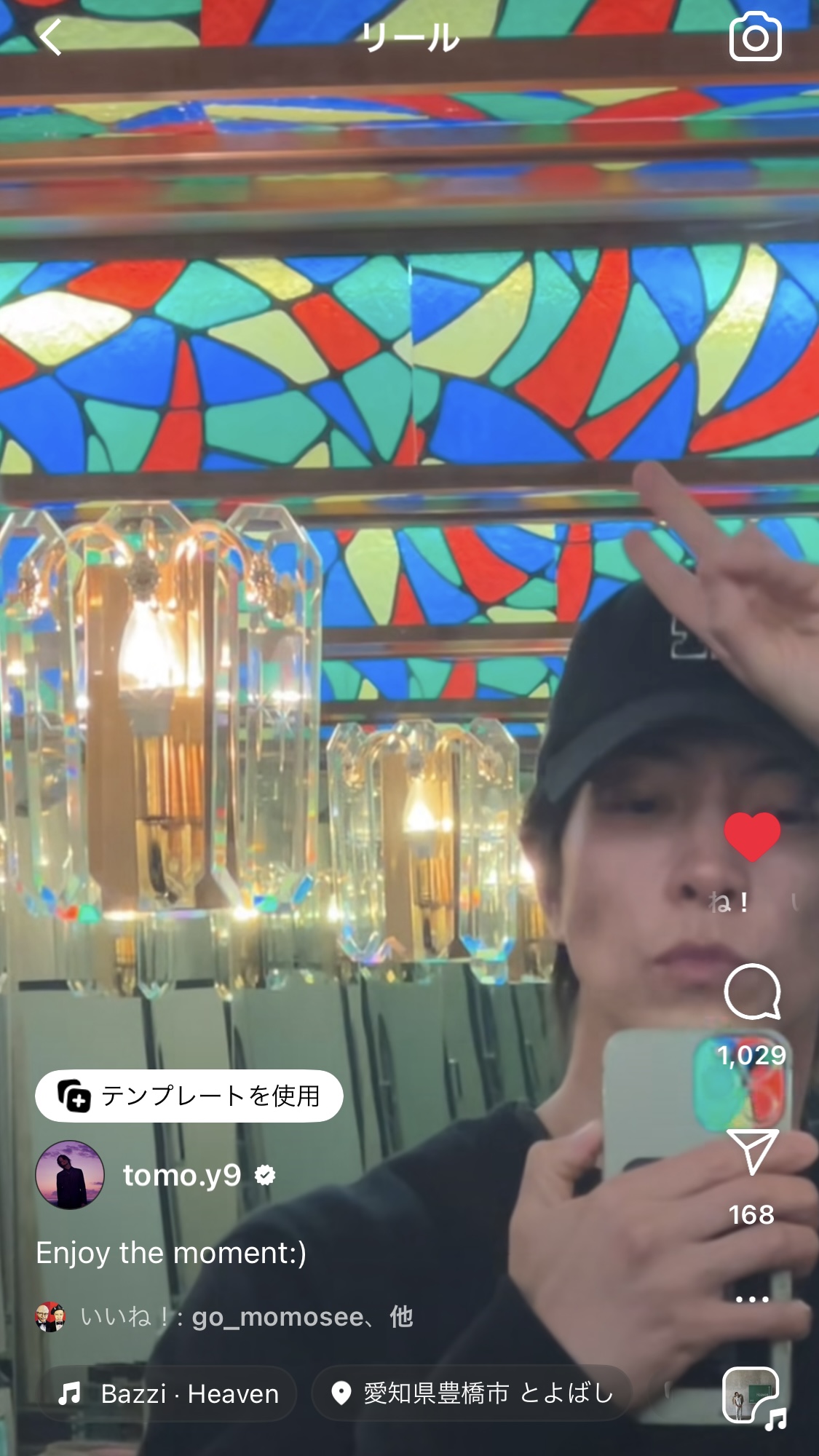Open the tomo.y9 username link

pos(182,1175)
